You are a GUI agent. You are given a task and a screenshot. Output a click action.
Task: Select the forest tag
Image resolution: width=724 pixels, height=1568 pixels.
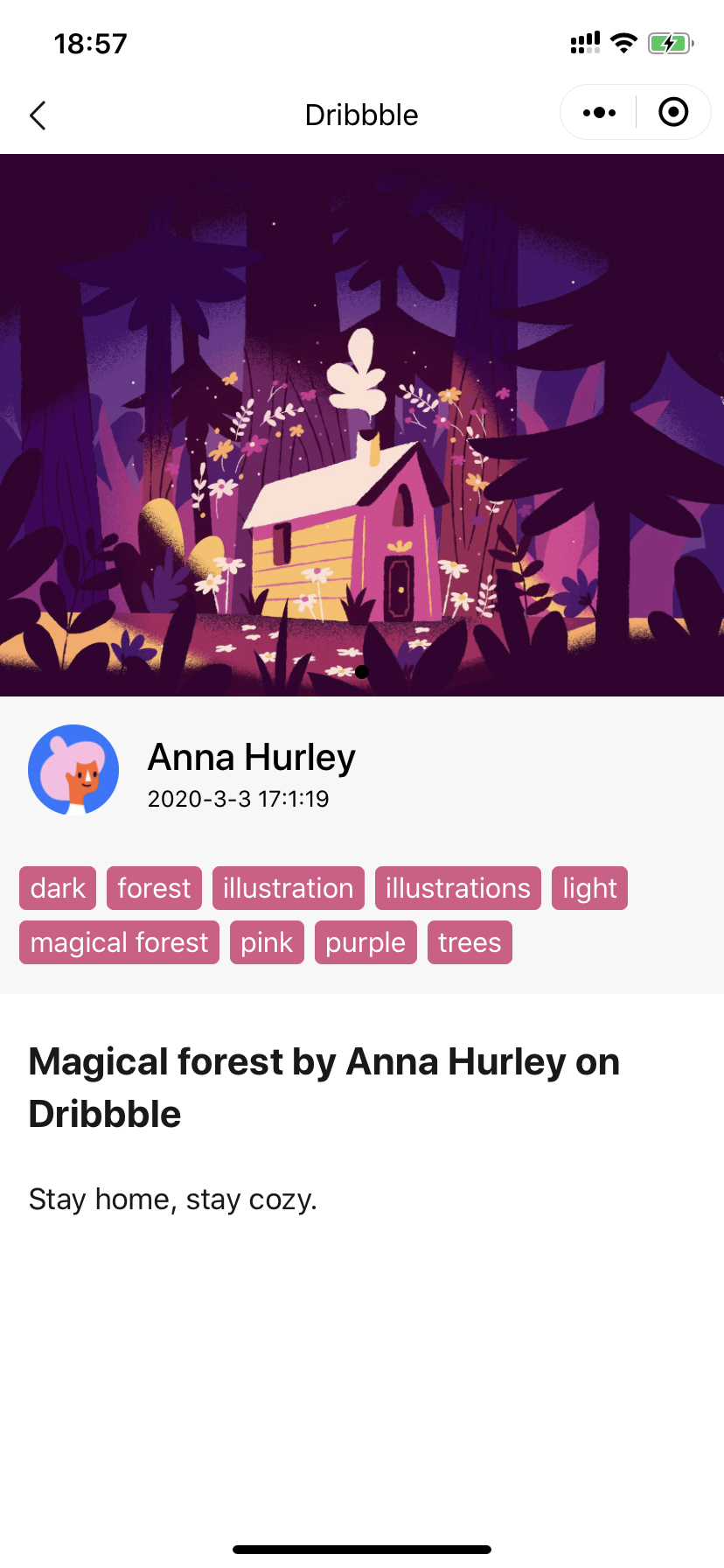tap(154, 888)
